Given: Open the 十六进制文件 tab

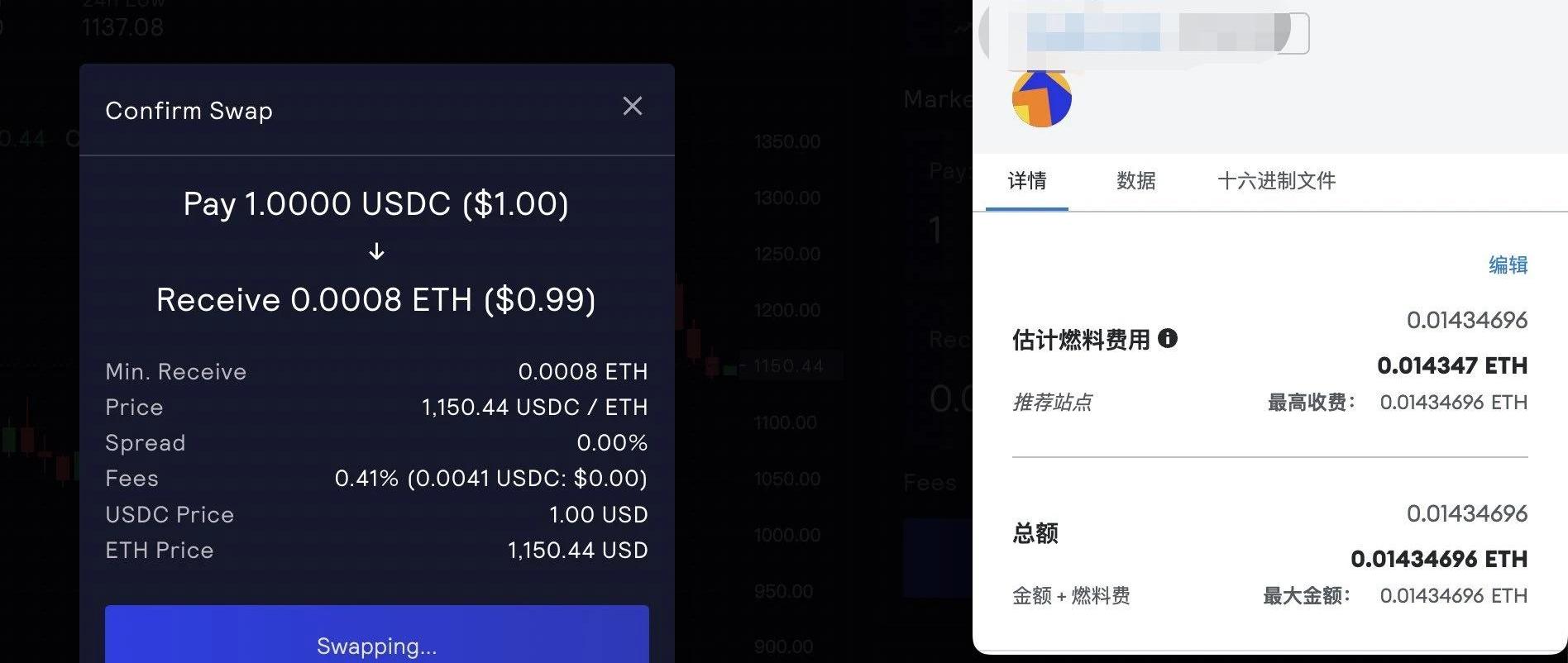Looking at the screenshot, I should (1276, 181).
